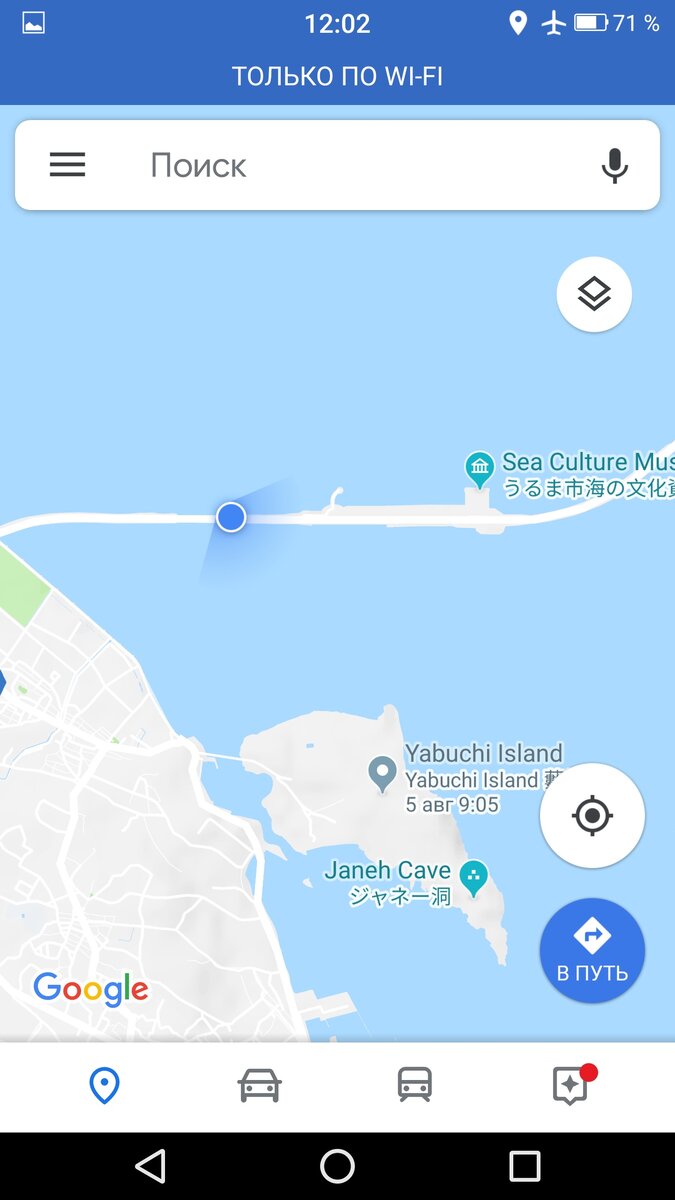The width and height of the screenshot is (675, 1200).
Task: Start voice search with the microphone
Action: 614,165
